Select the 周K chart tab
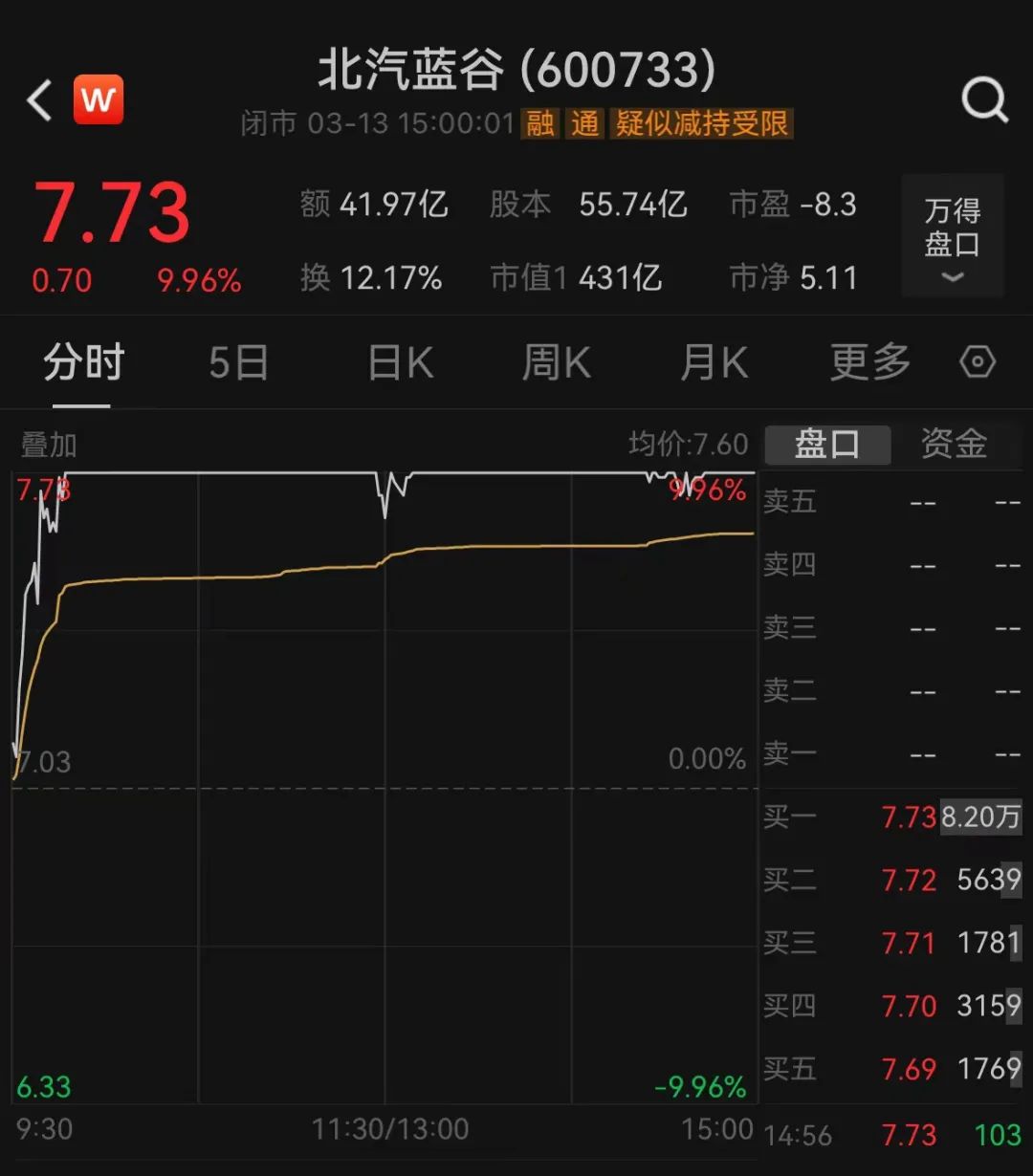Screen dimensions: 1033x1176 (x=556, y=363)
